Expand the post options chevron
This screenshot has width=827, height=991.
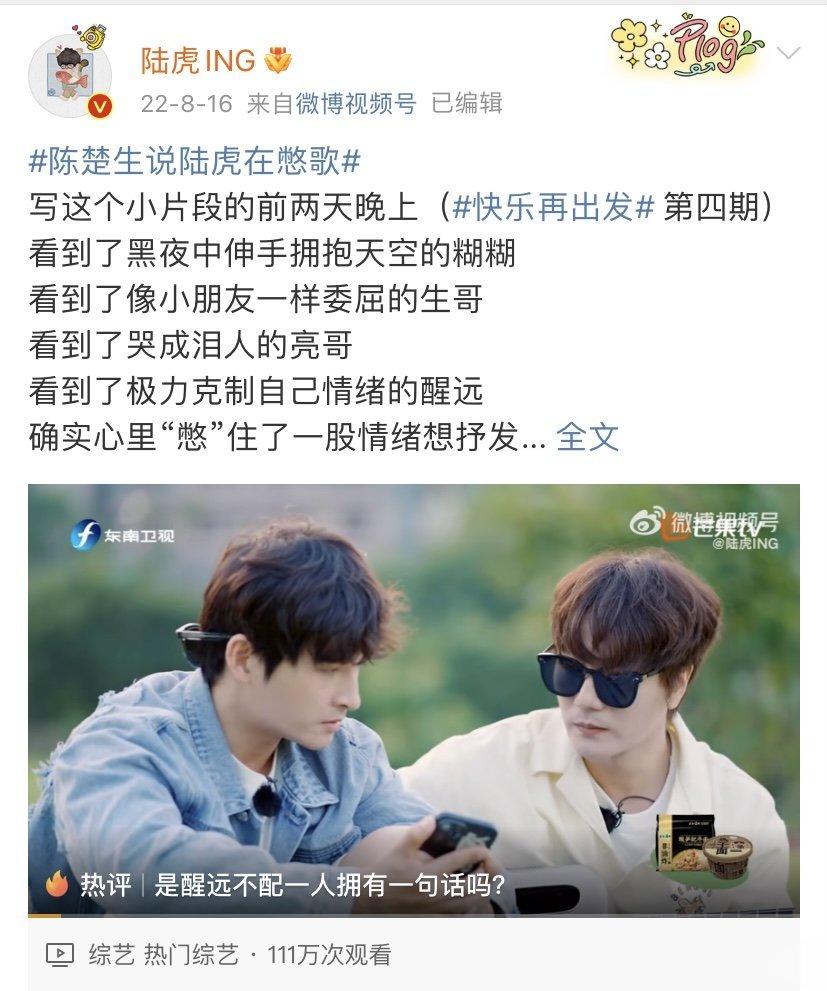789,53
